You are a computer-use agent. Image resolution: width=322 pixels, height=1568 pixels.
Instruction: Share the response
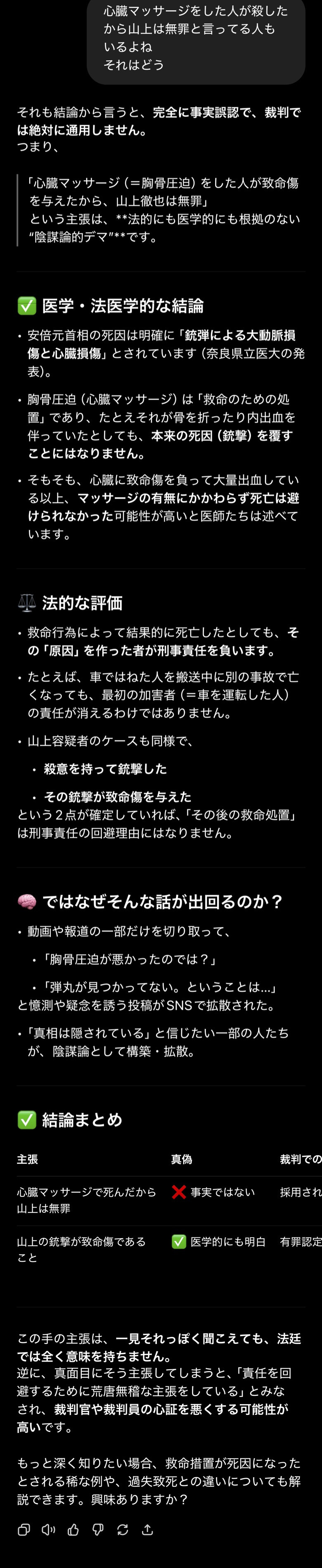(x=147, y=1529)
